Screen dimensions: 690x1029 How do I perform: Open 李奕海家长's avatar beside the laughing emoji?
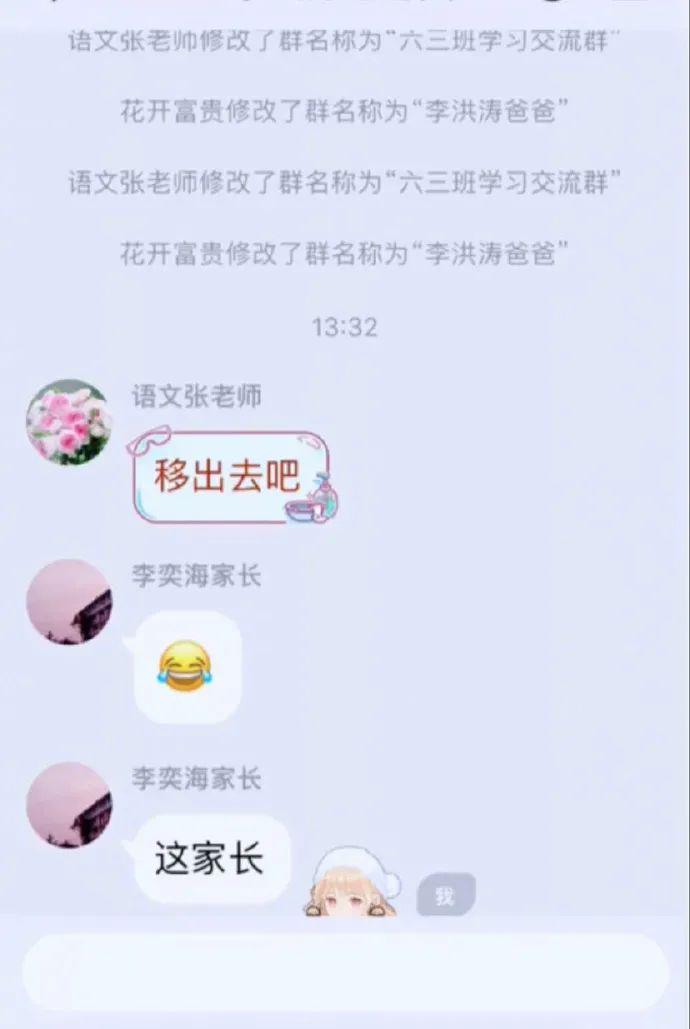coord(69,602)
